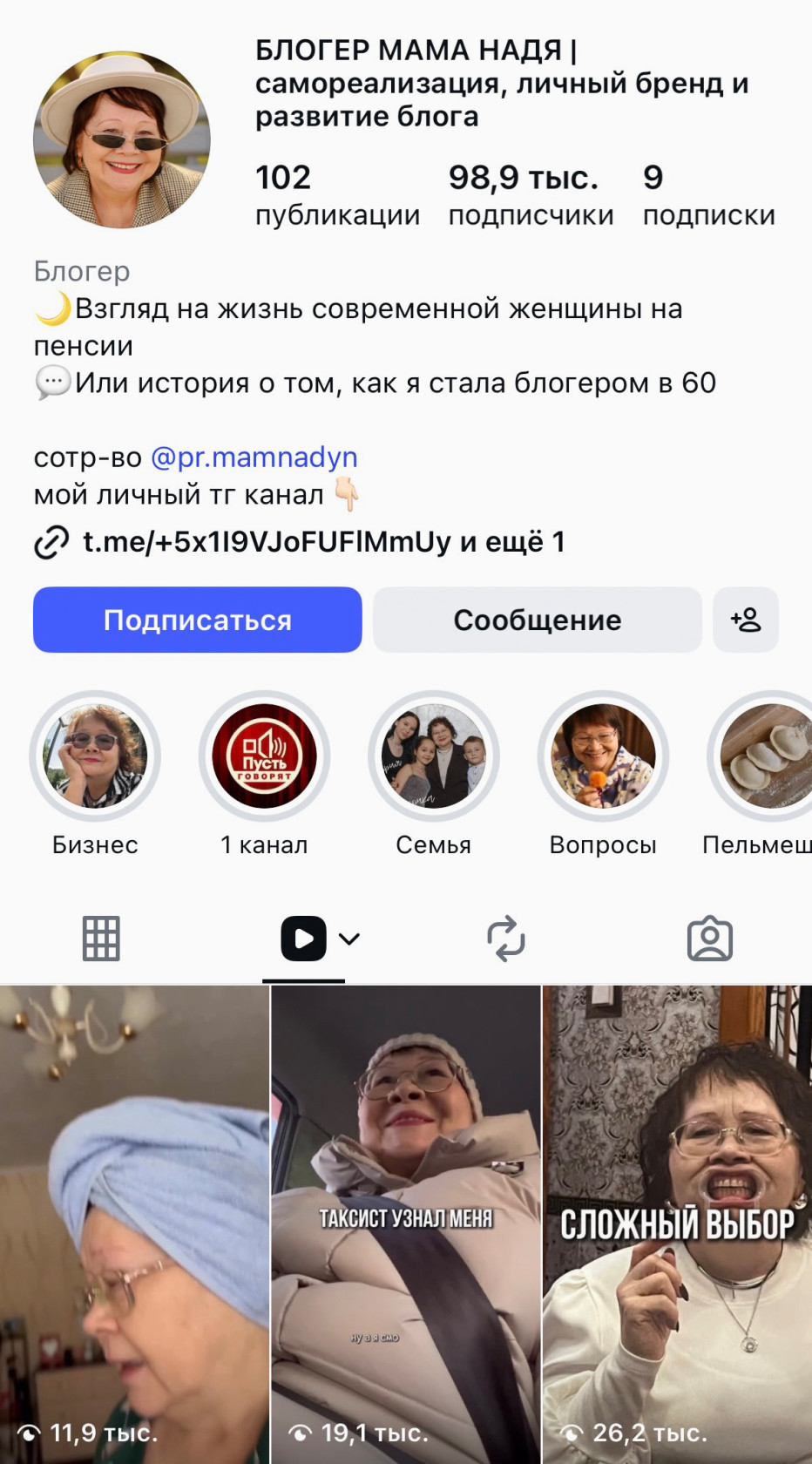This screenshot has height=1464, width=812.
Task: Open the Семья story highlight
Action: [x=434, y=757]
